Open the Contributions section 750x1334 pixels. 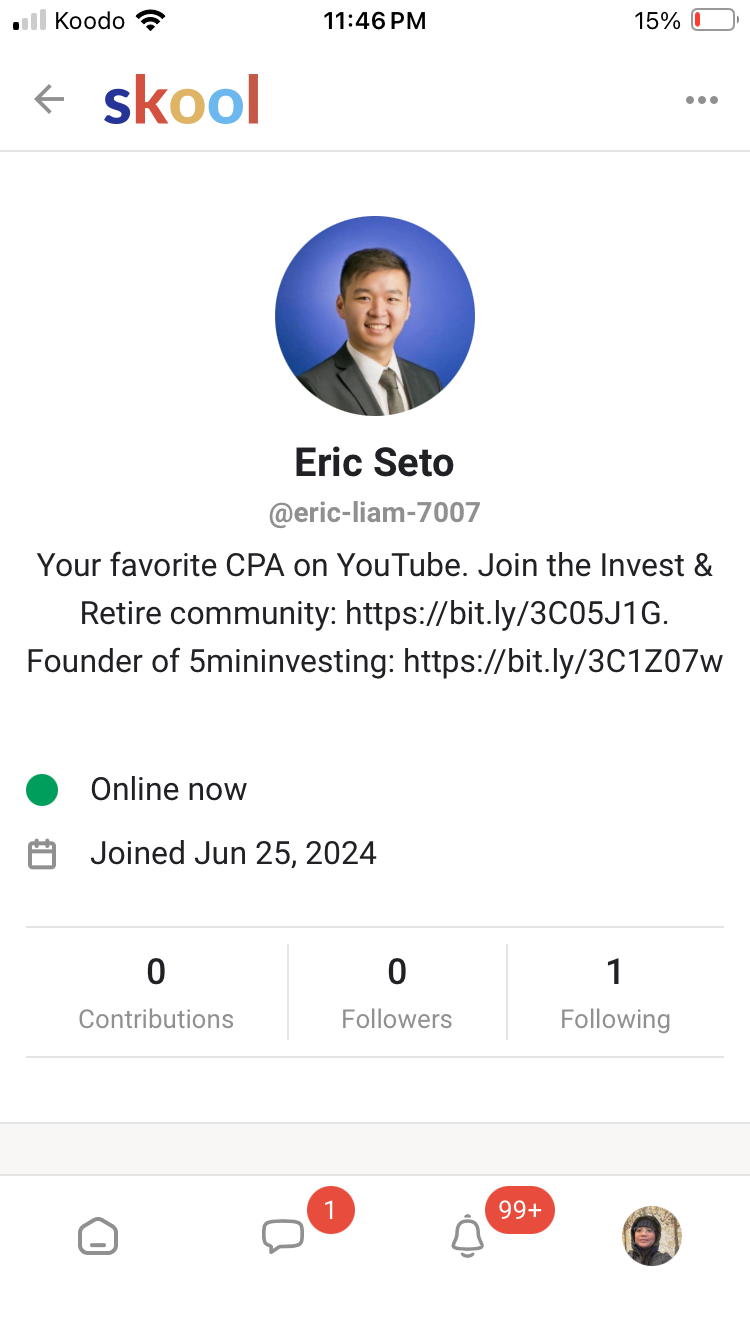click(155, 992)
